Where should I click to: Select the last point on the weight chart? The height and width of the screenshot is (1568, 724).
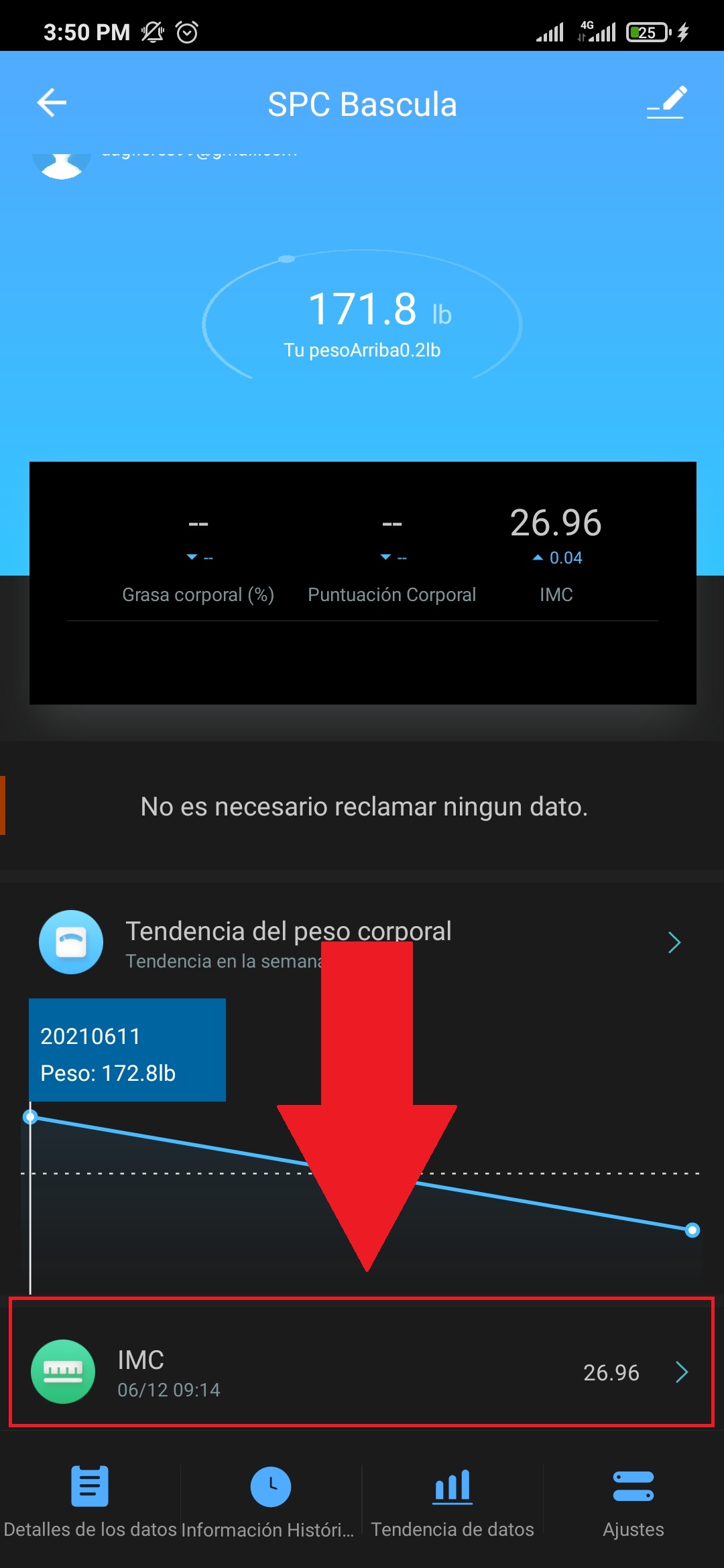pos(692,1230)
